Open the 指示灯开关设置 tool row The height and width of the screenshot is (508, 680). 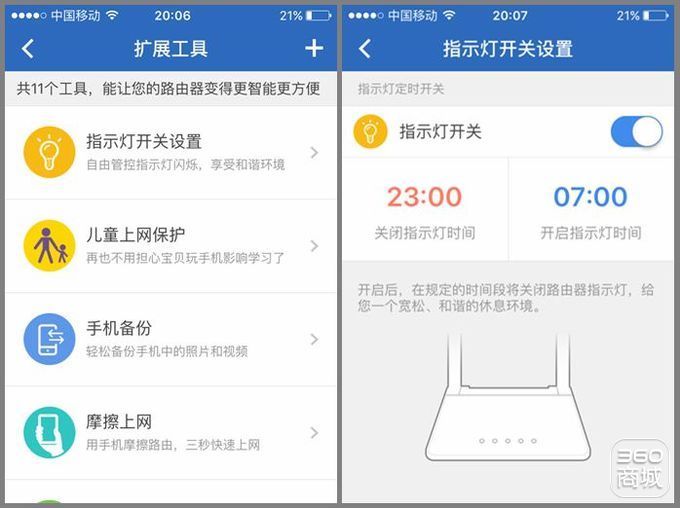pos(170,152)
